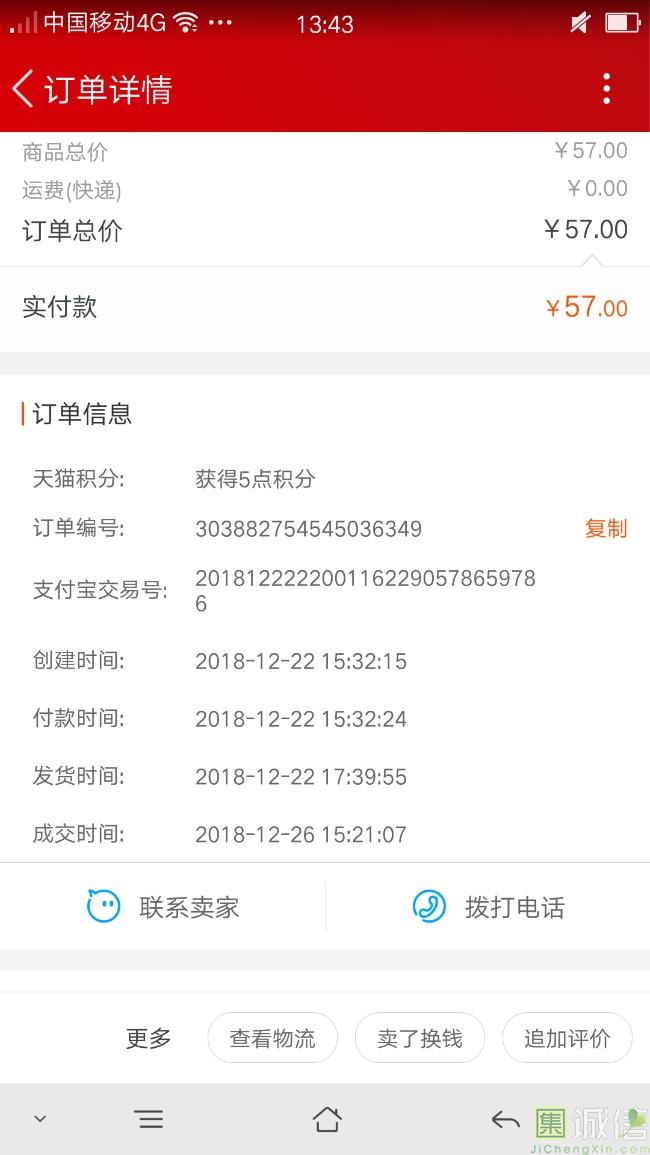
Task: Call the seller using 拨打电话
Action: (x=488, y=907)
